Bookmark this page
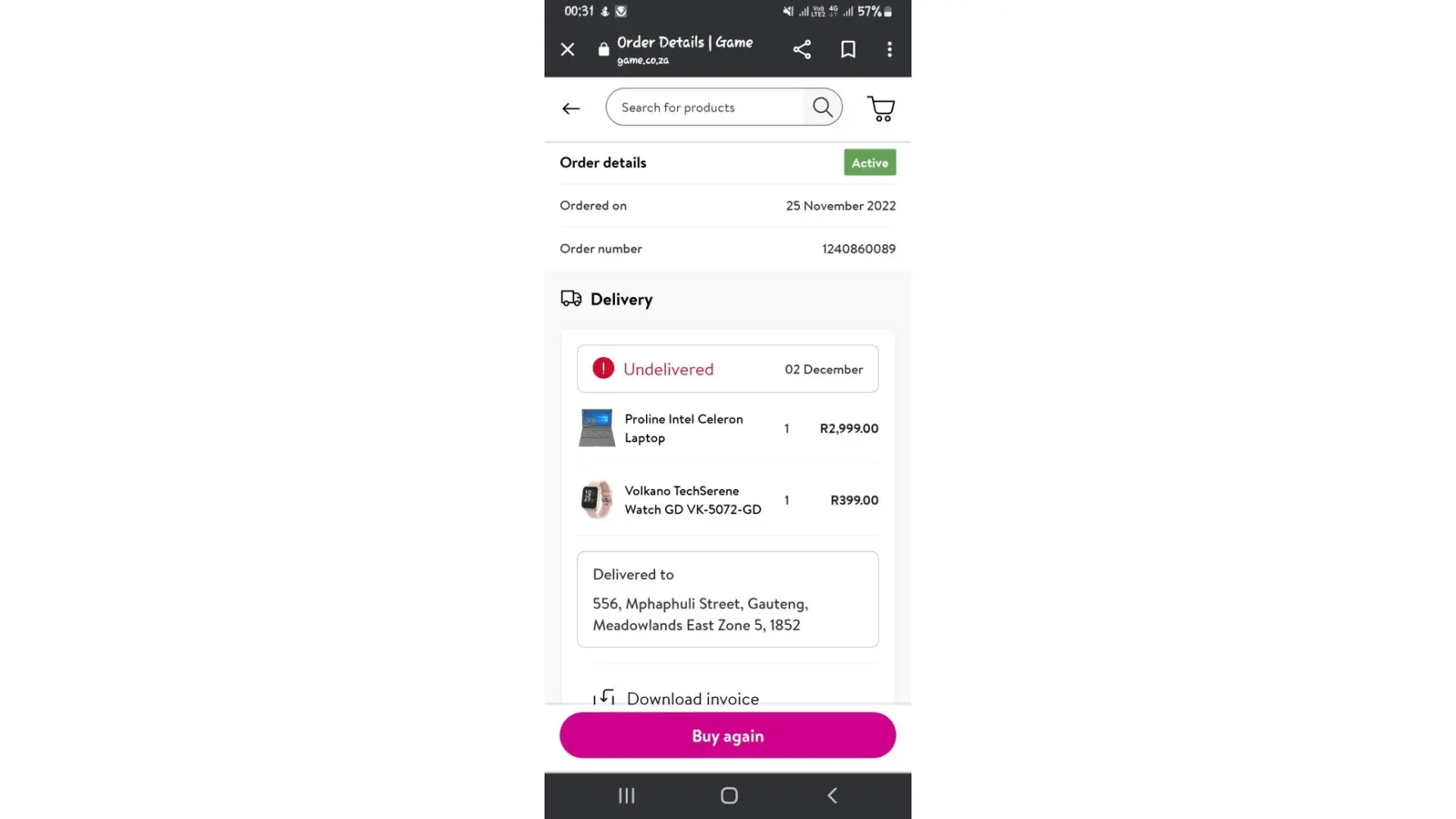This screenshot has height=819, width=1456. pos(848,49)
